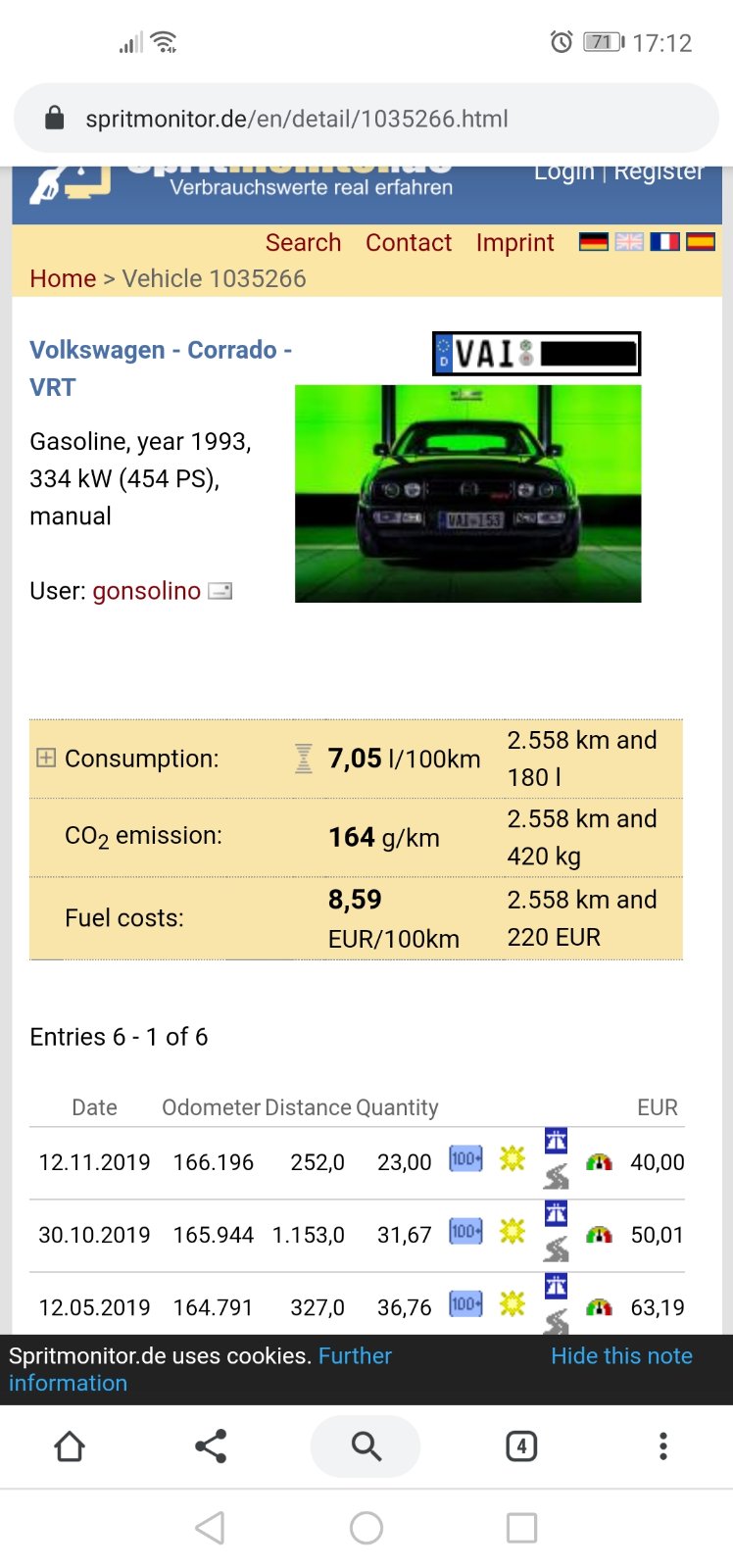This screenshot has height=1568, width=733.
Task: Open the green Corrado car photo
Action: (468, 493)
